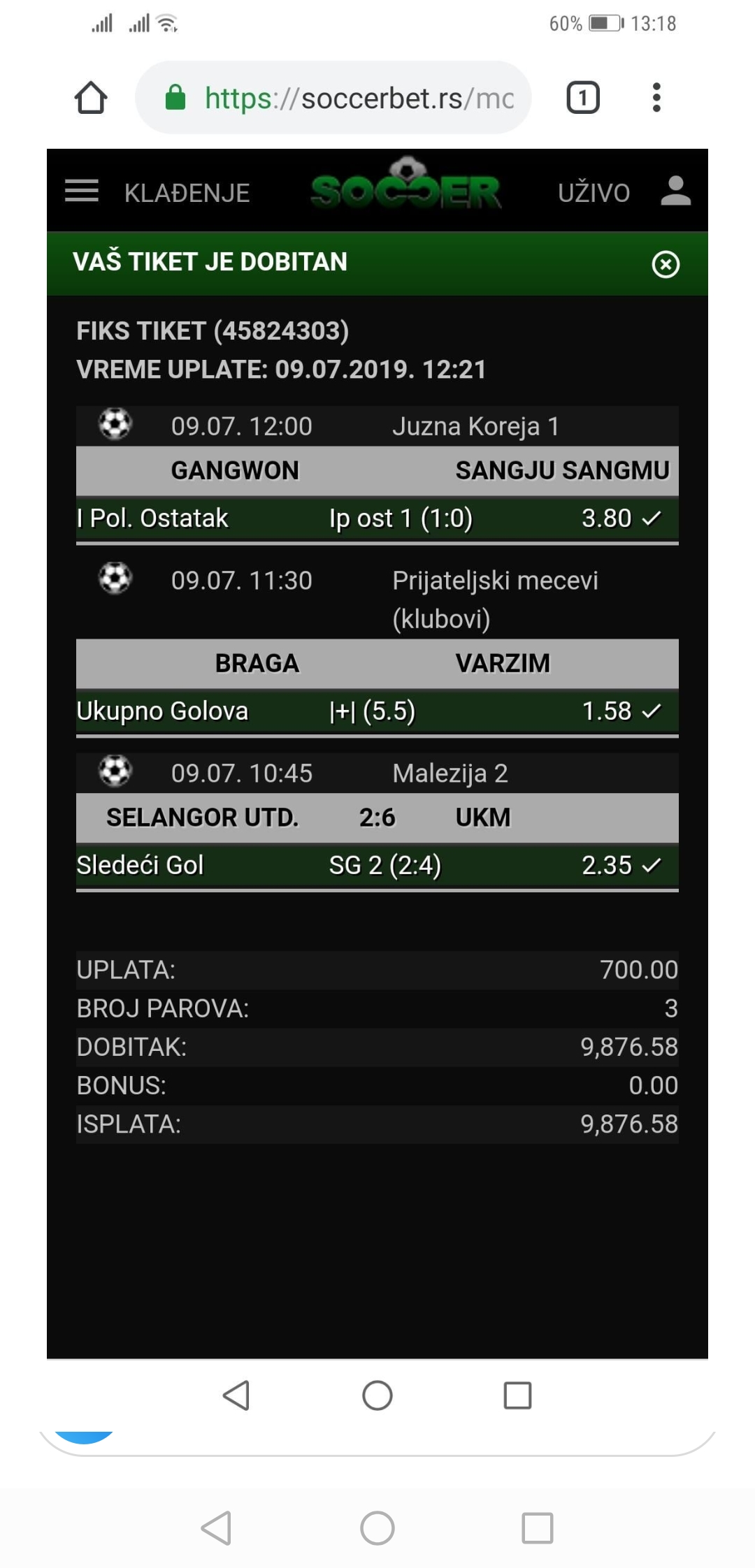Close the winning ticket panel
Viewport: 755px width, 1568px height.
tap(666, 264)
